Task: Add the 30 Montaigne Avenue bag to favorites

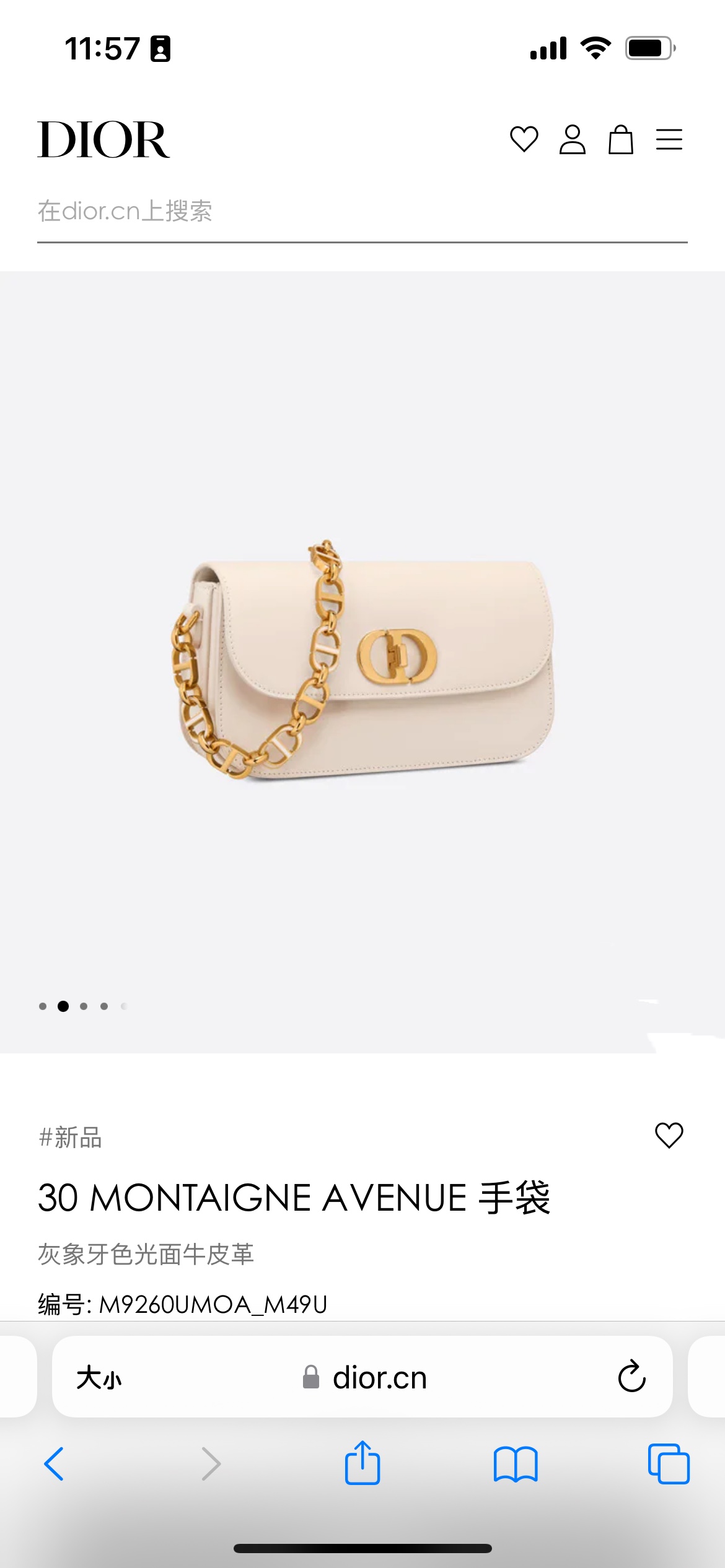Action: click(669, 1136)
